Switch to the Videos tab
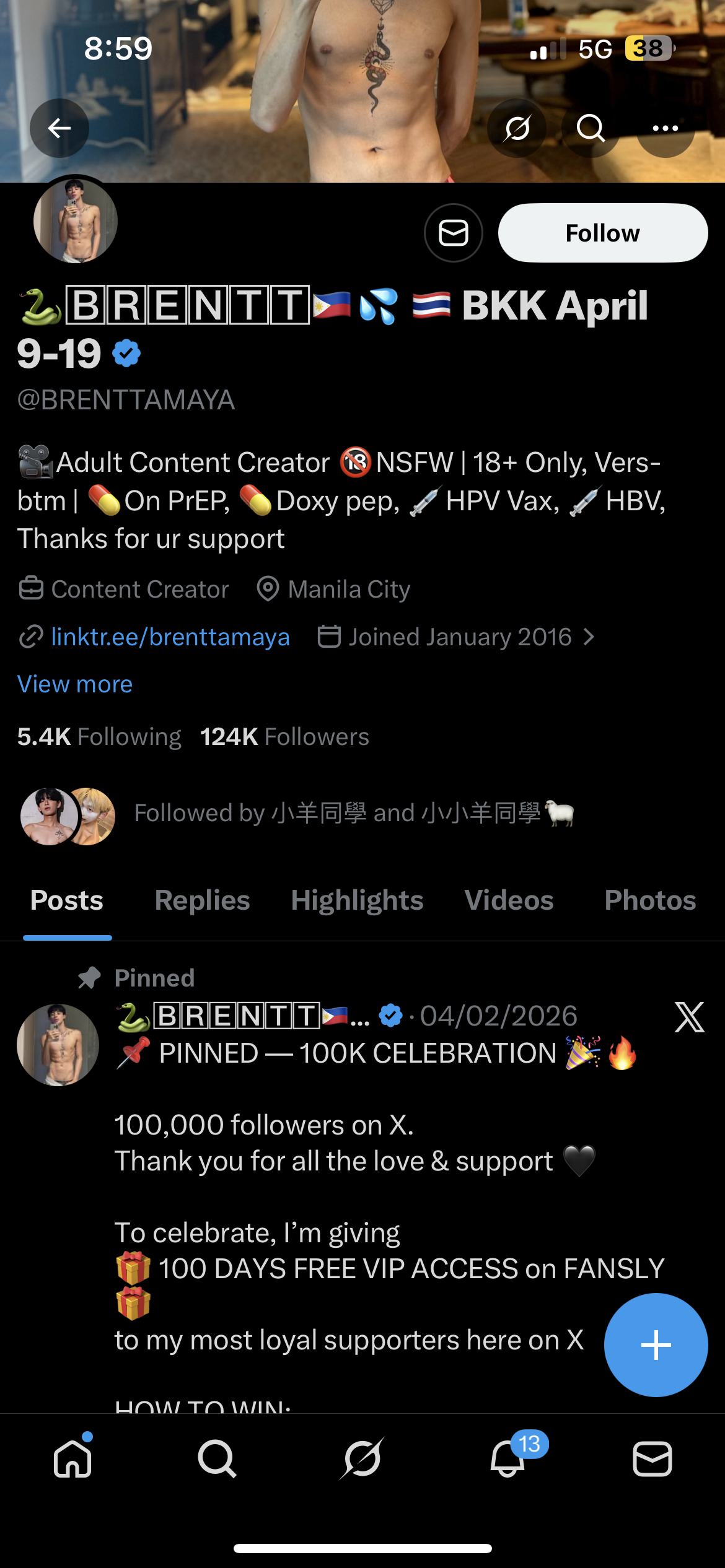This screenshot has height=1568, width=725. [509, 900]
